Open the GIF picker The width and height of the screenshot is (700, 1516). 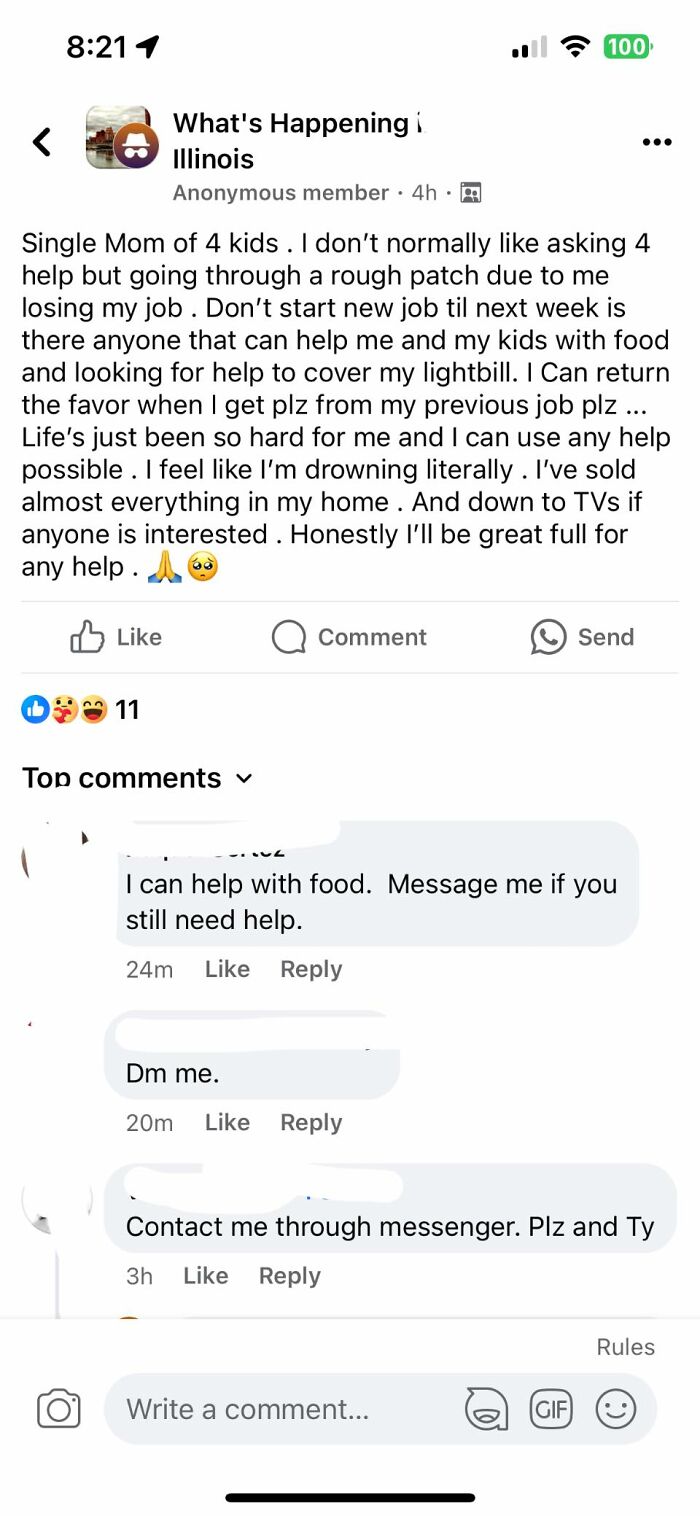coord(551,1409)
